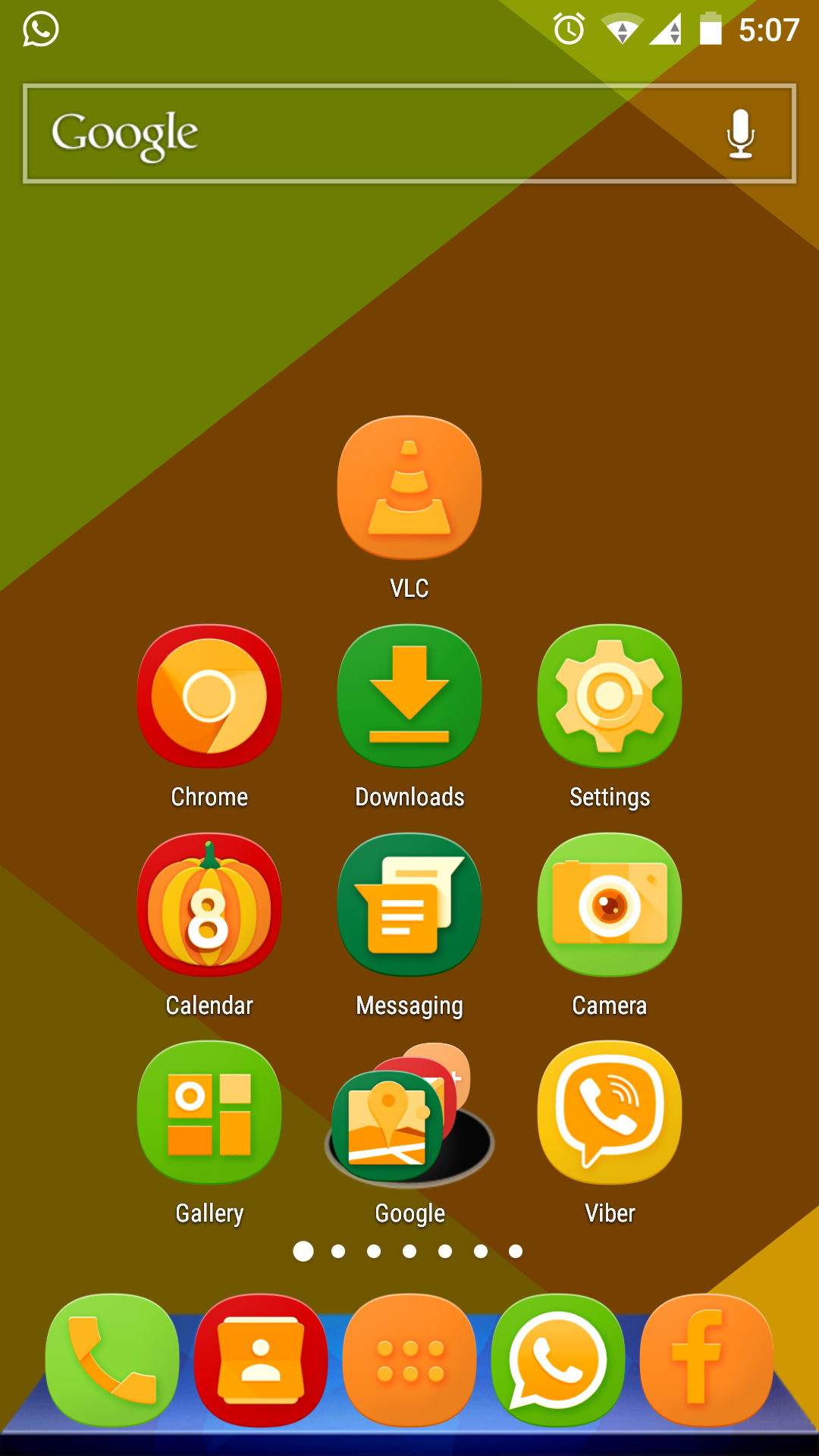Open the Settings gear icon
Image resolution: width=819 pixels, height=1456 pixels.
(x=610, y=695)
